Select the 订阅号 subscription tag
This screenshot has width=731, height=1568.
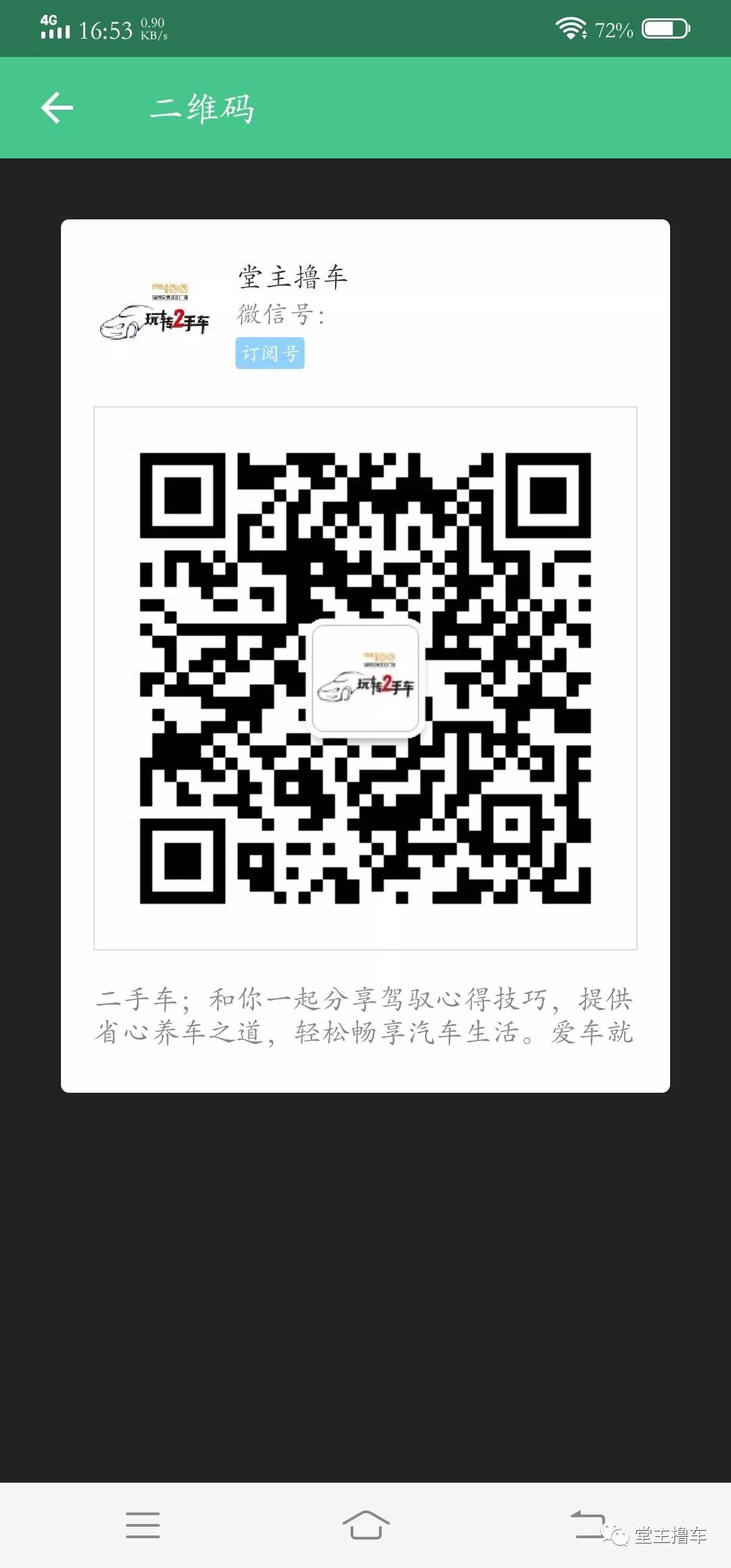pyautogui.click(x=270, y=353)
